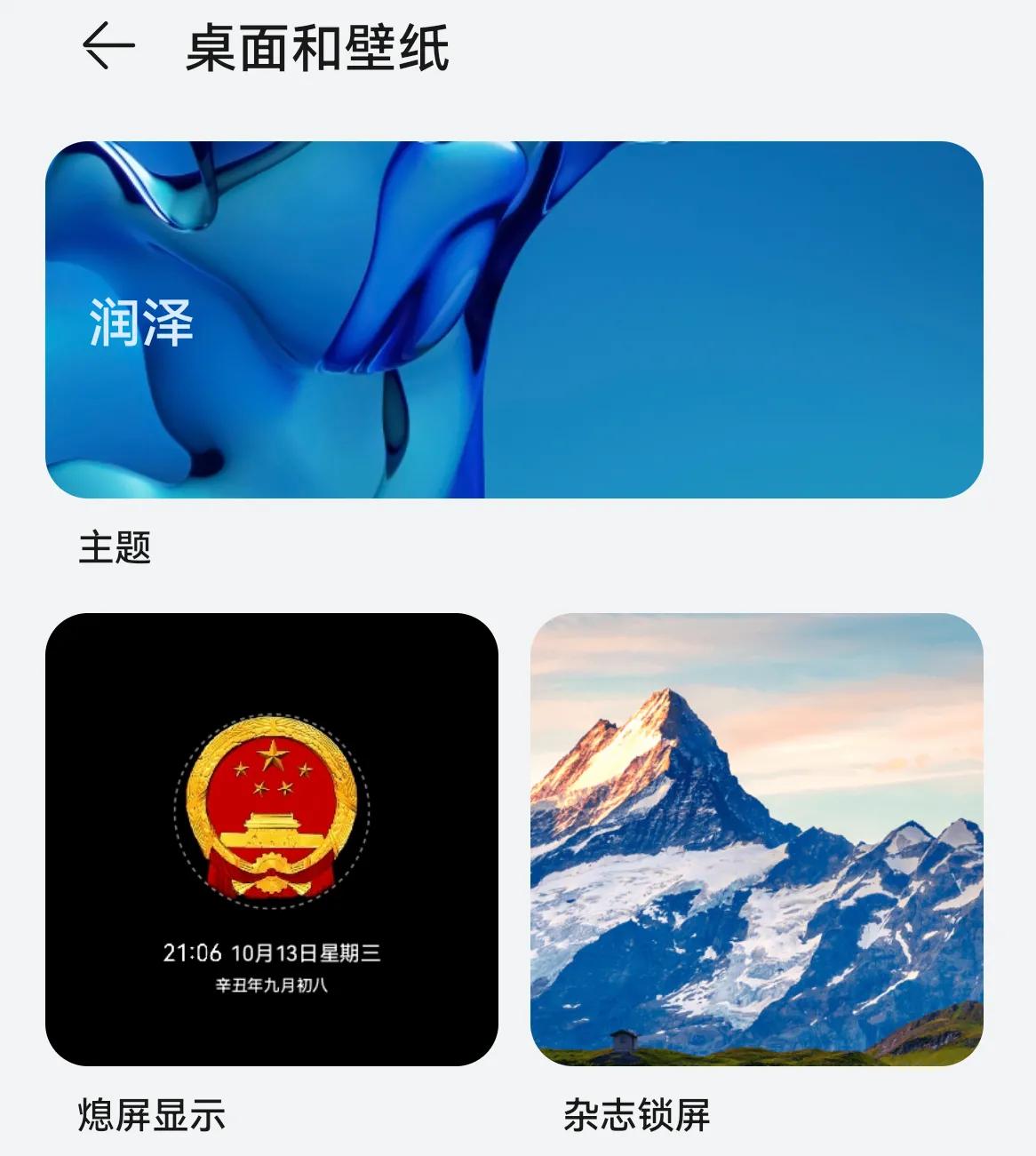Go back from 桌面和壁纸
The image size is (1036, 1156).
[108, 46]
